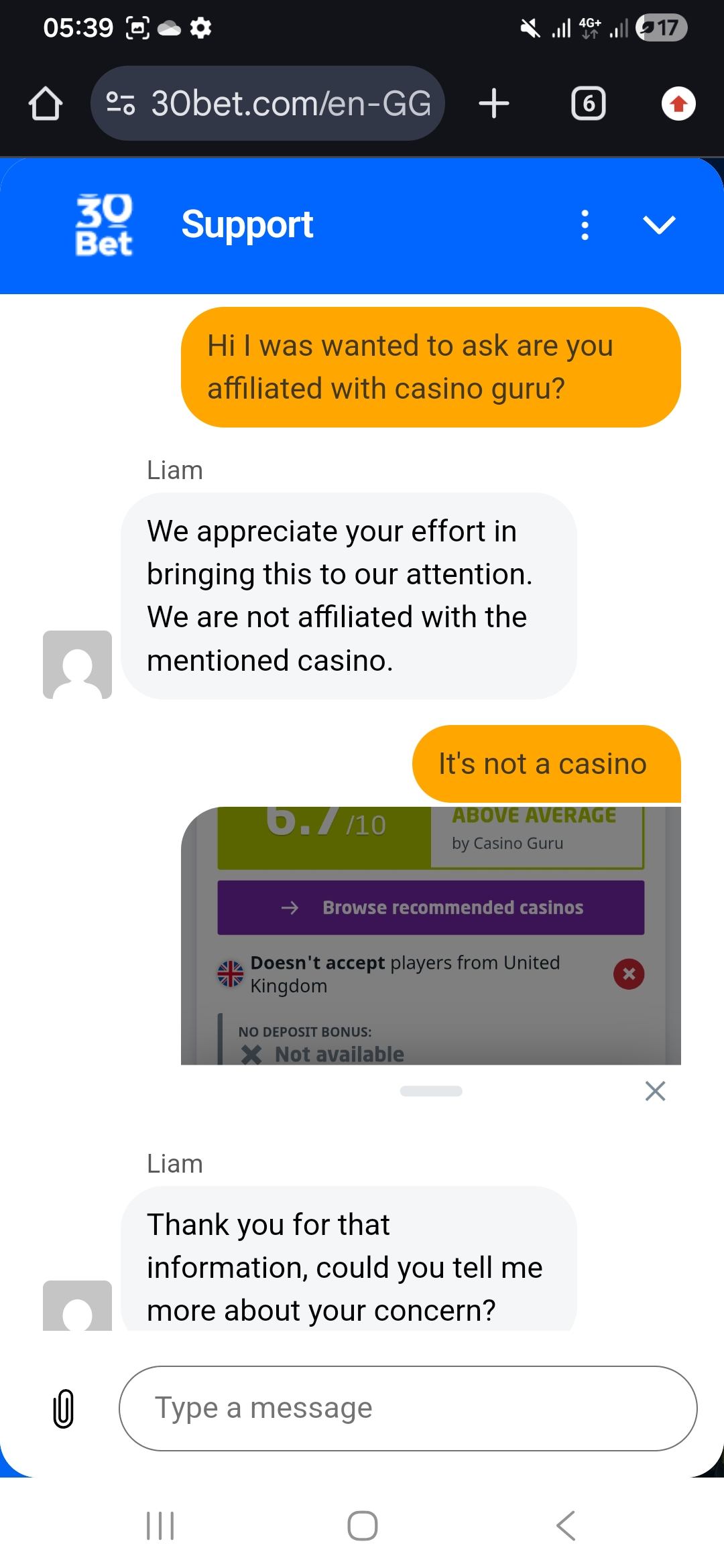Open the support chat options menu
The width and height of the screenshot is (724, 1568).
point(585,224)
